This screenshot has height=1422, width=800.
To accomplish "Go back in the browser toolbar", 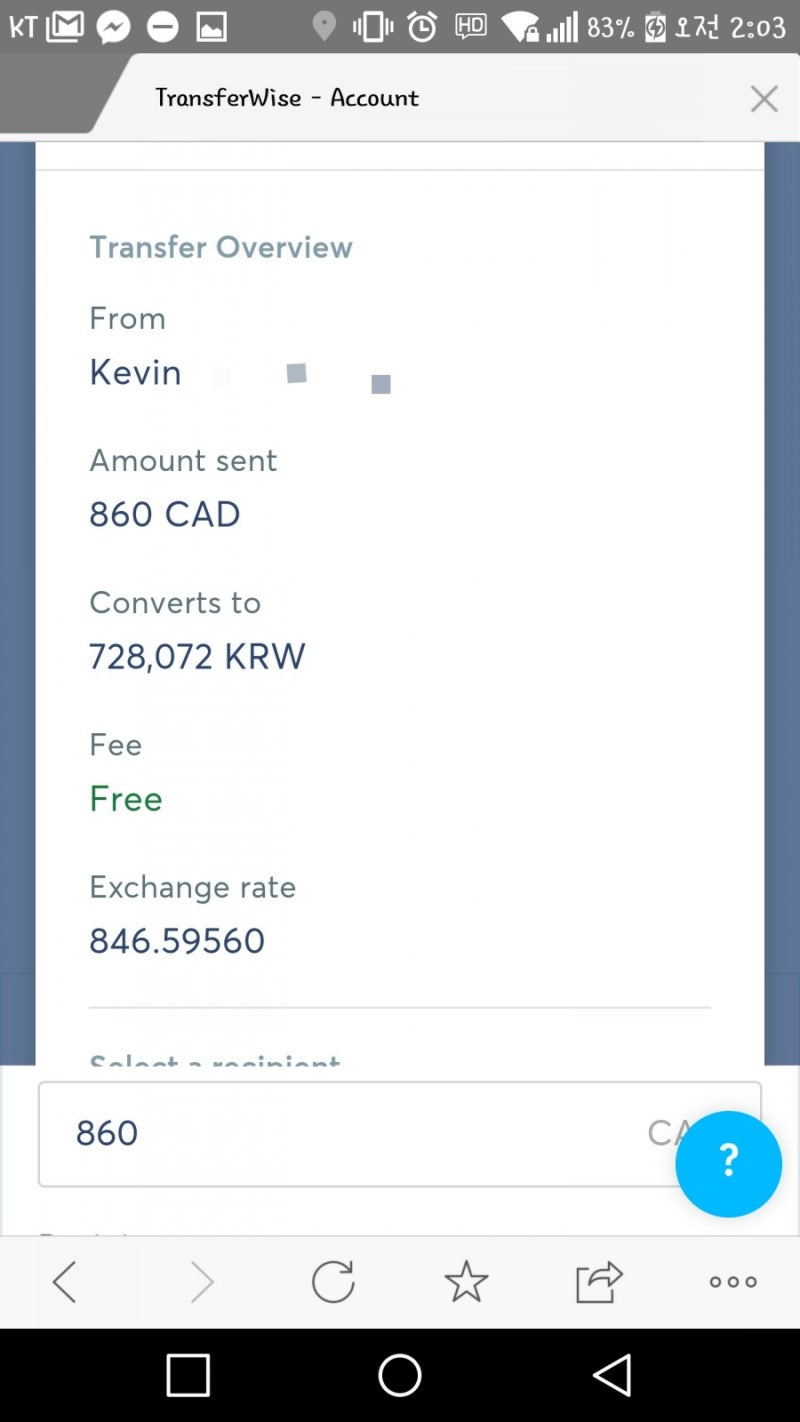I will (x=65, y=1281).
